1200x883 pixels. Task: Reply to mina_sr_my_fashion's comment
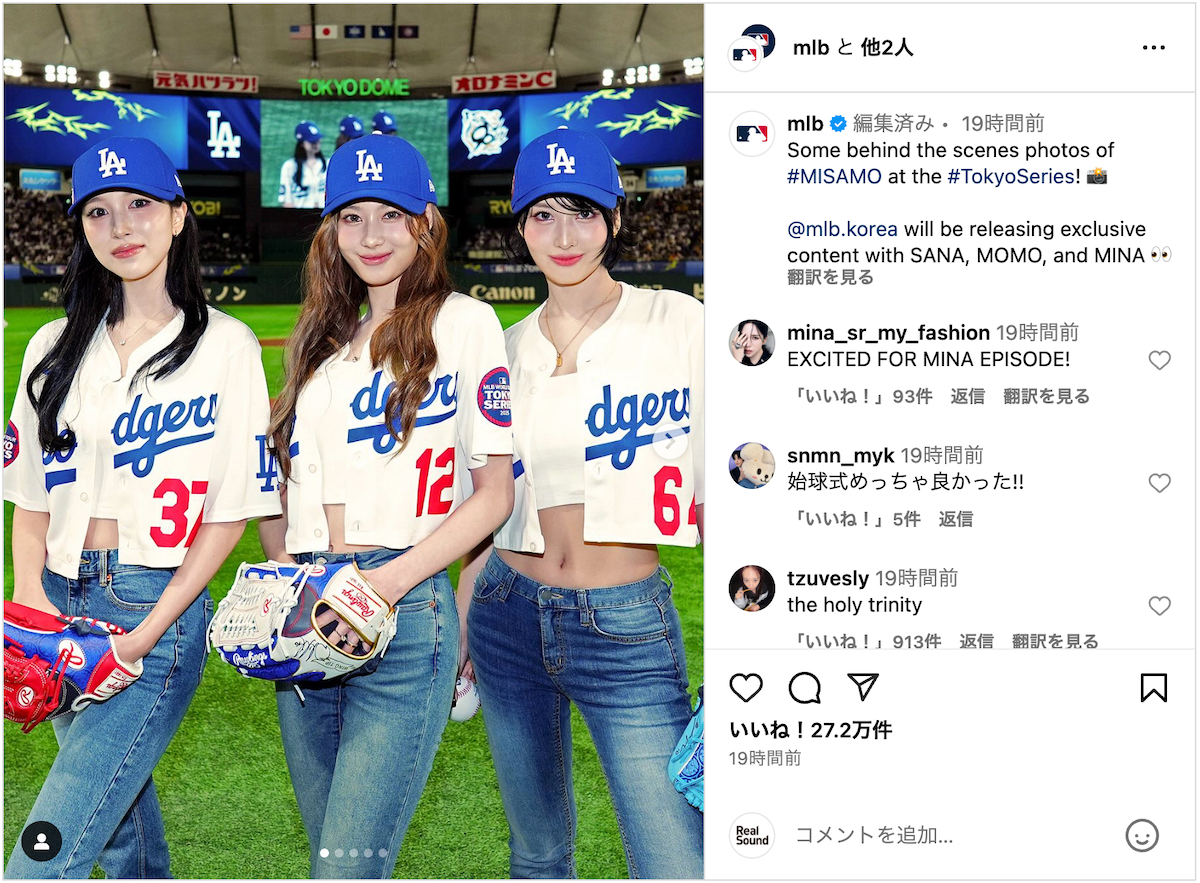point(967,397)
